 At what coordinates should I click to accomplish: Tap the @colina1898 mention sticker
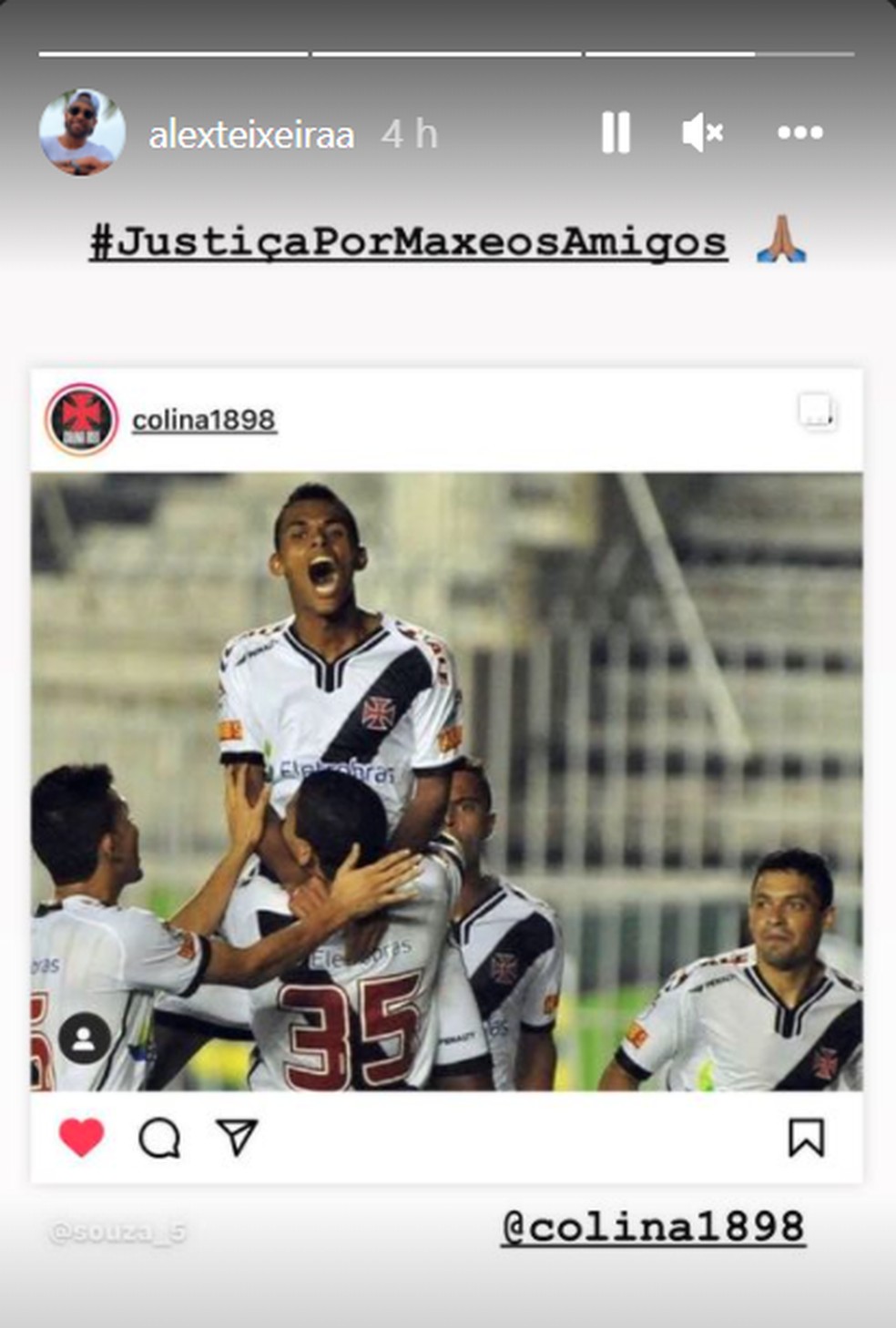[x=653, y=1227]
